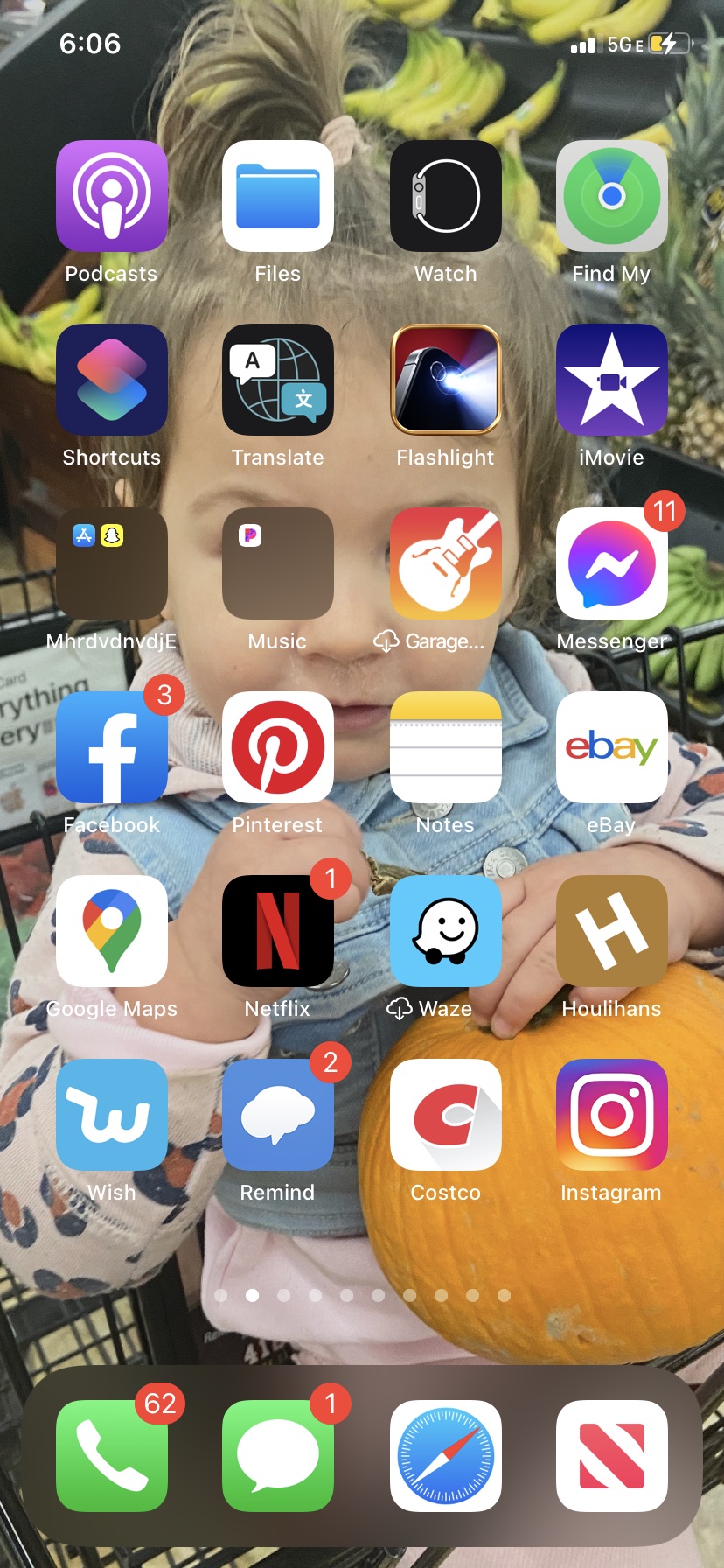Viewport: 724px width, 1568px height.
Task: Launch Instagram
Action: tap(612, 1115)
